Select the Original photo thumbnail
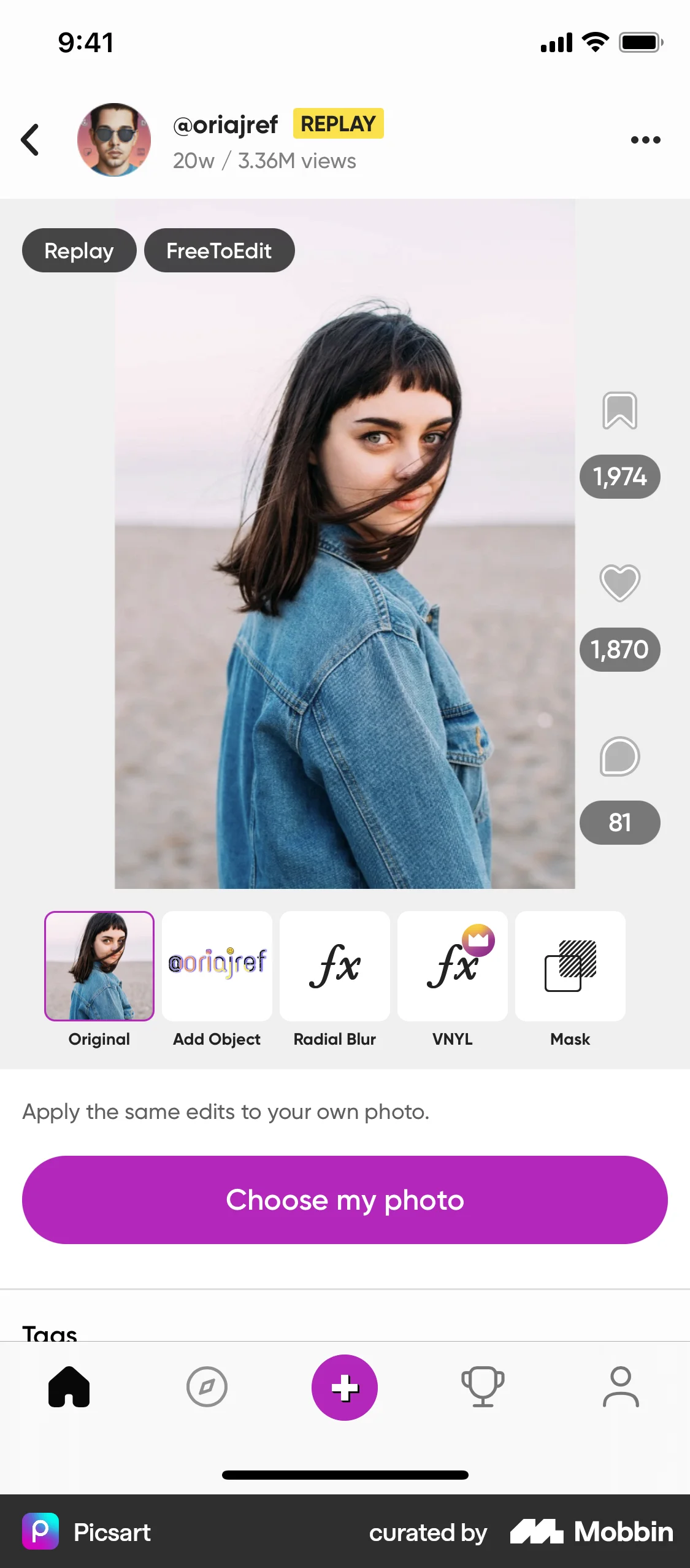 click(99, 966)
